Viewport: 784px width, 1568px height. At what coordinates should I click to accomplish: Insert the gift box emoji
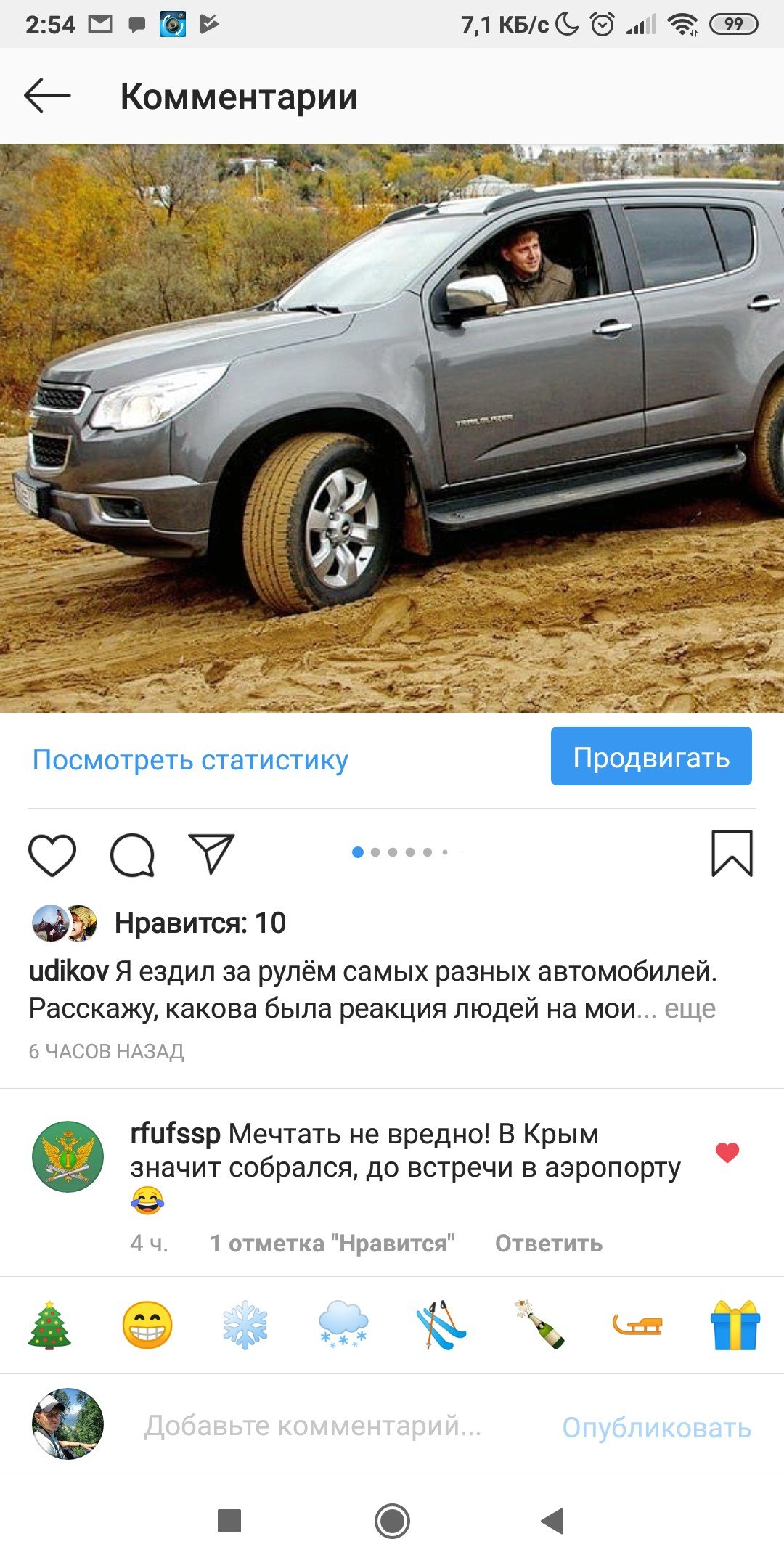click(735, 1326)
